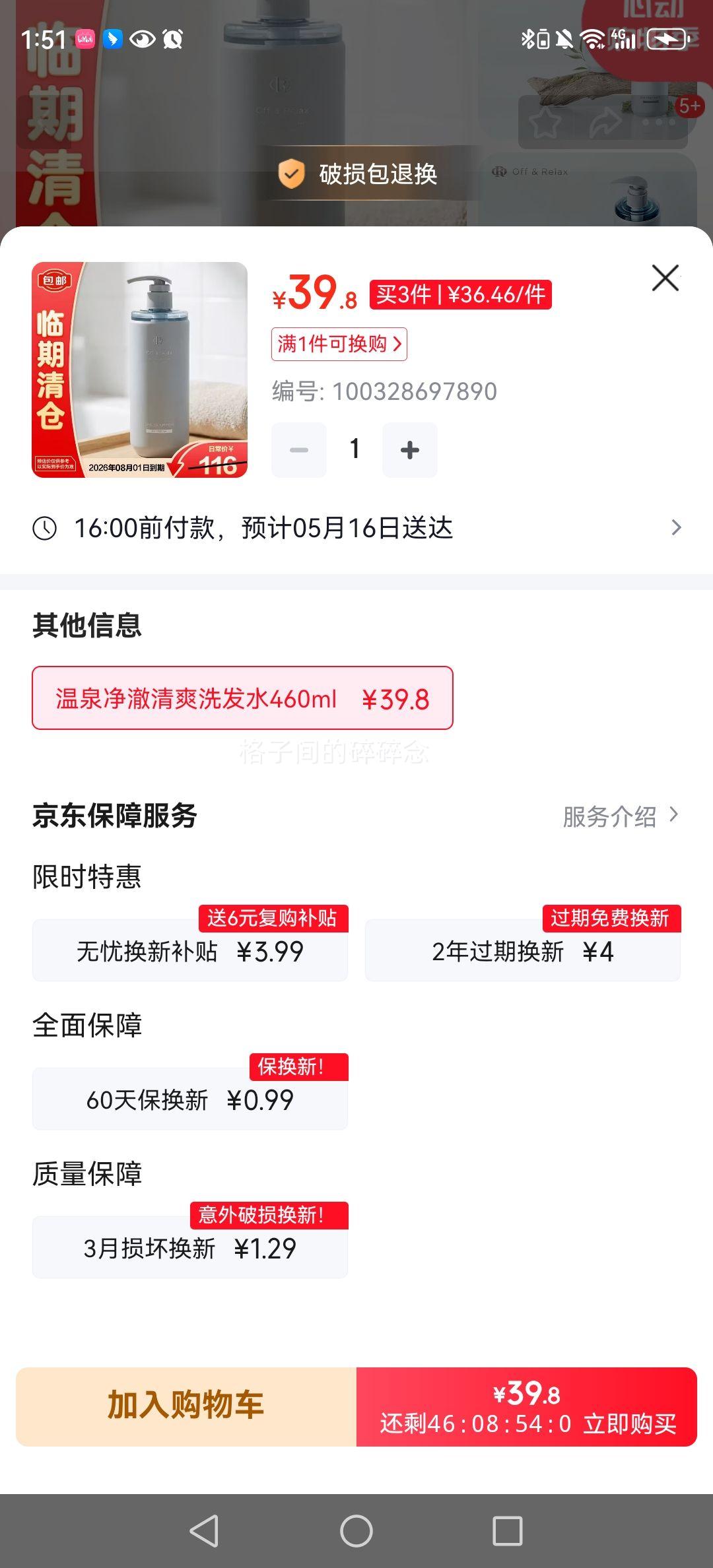Decrease quantity with the minus button
713x1568 pixels.
click(x=299, y=450)
